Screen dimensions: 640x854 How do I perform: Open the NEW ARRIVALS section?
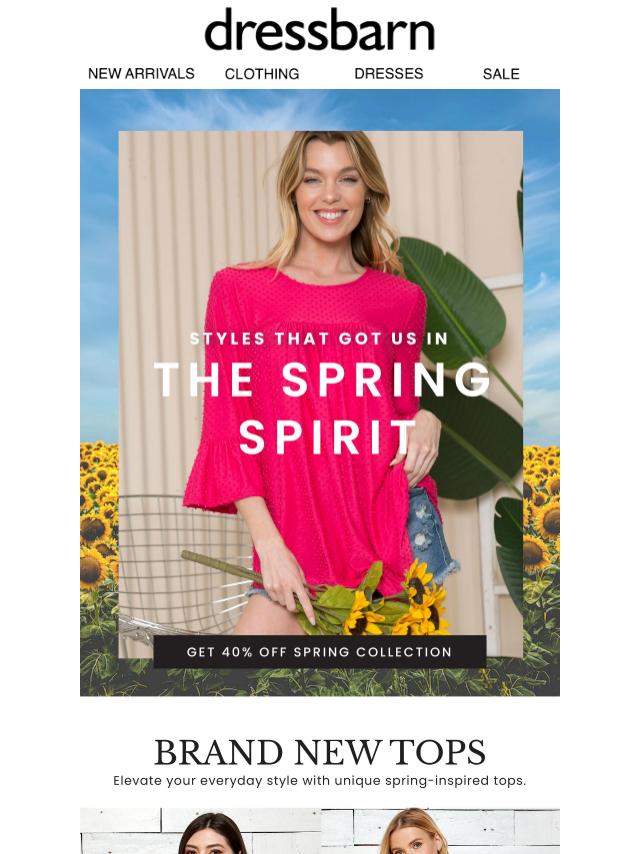pyautogui.click(x=141, y=74)
